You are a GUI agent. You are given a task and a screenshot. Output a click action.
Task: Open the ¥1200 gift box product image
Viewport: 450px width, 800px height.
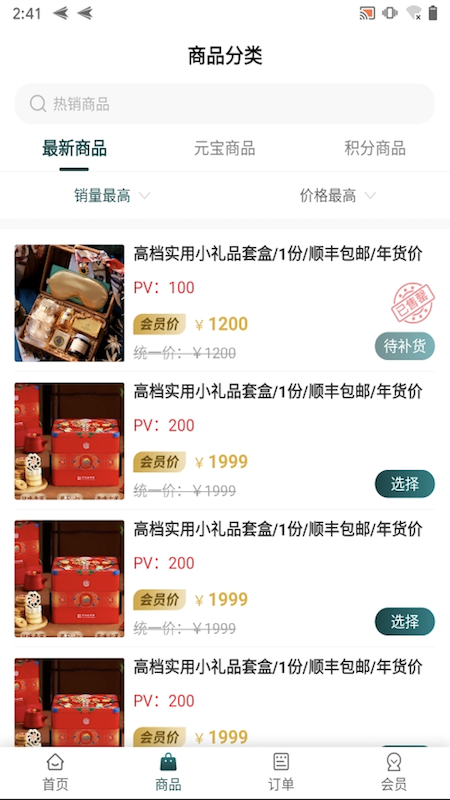pyautogui.click(x=69, y=303)
